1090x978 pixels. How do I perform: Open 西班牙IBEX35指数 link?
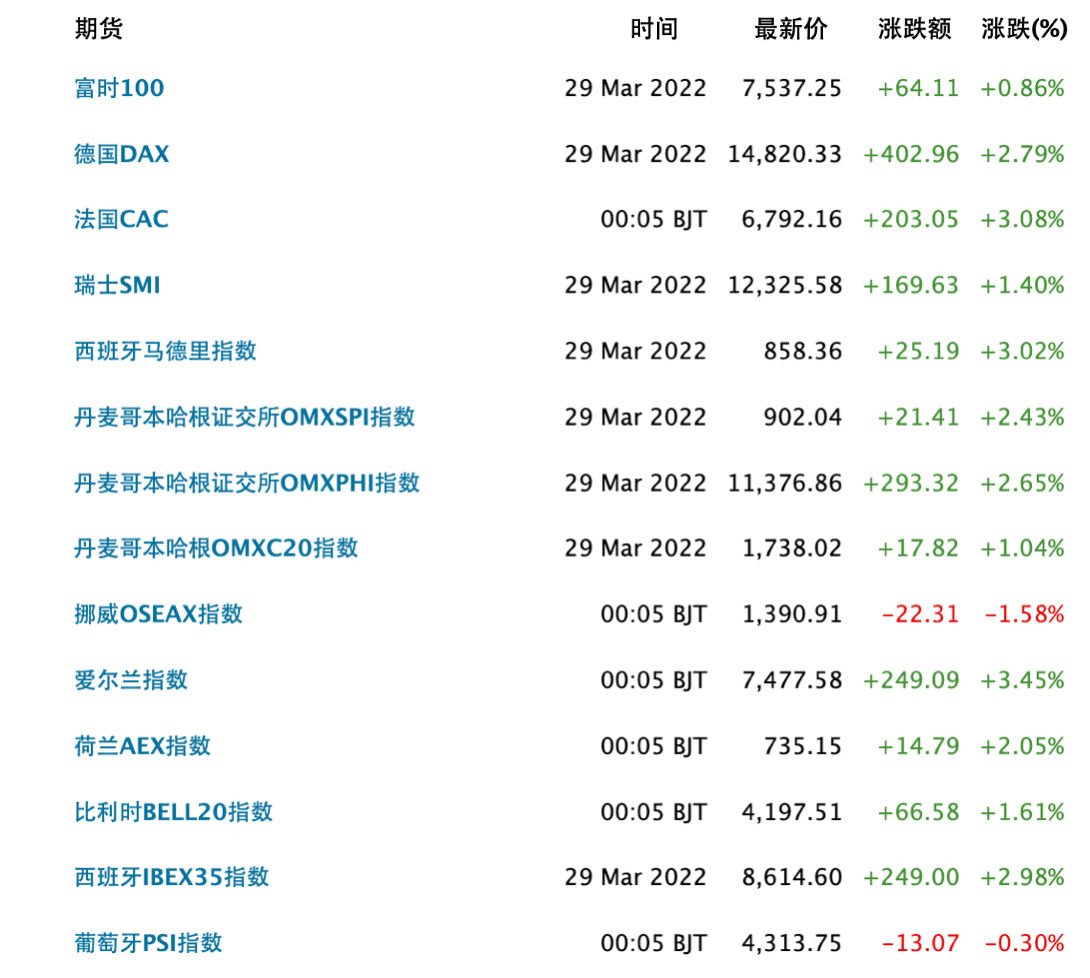click(x=171, y=877)
